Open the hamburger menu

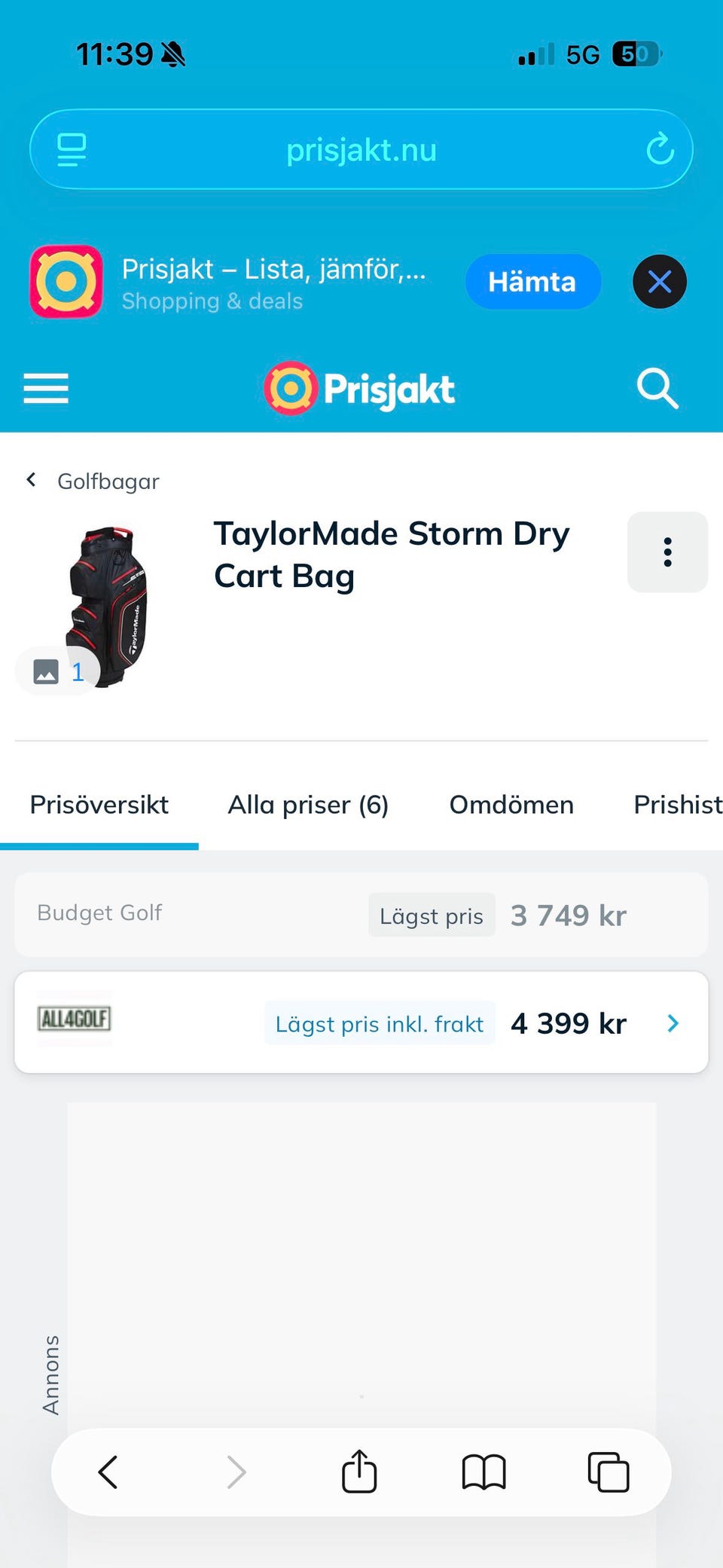click(46, 389)
